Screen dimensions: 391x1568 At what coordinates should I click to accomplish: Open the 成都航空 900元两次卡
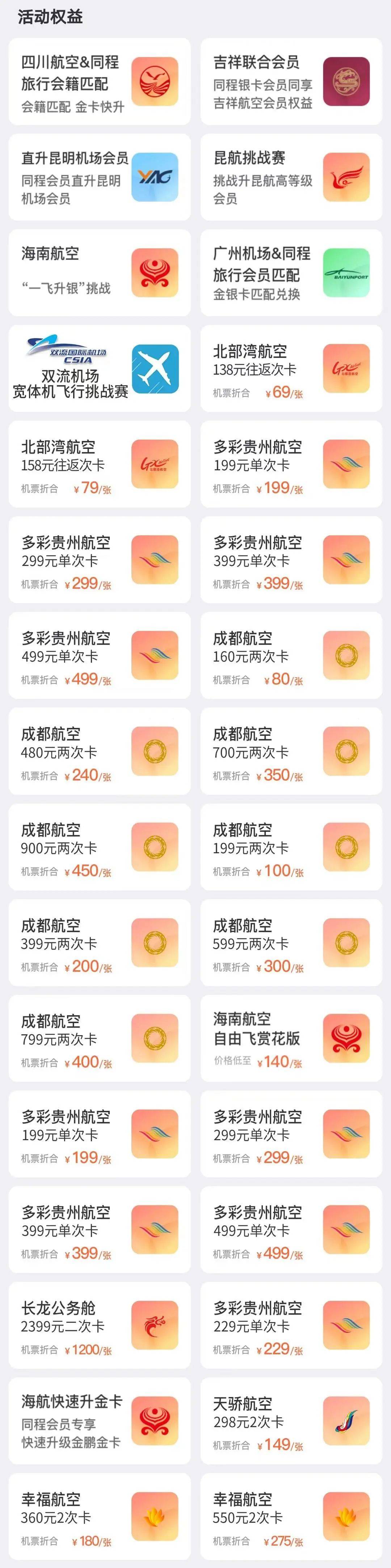(x=99, y=847)
